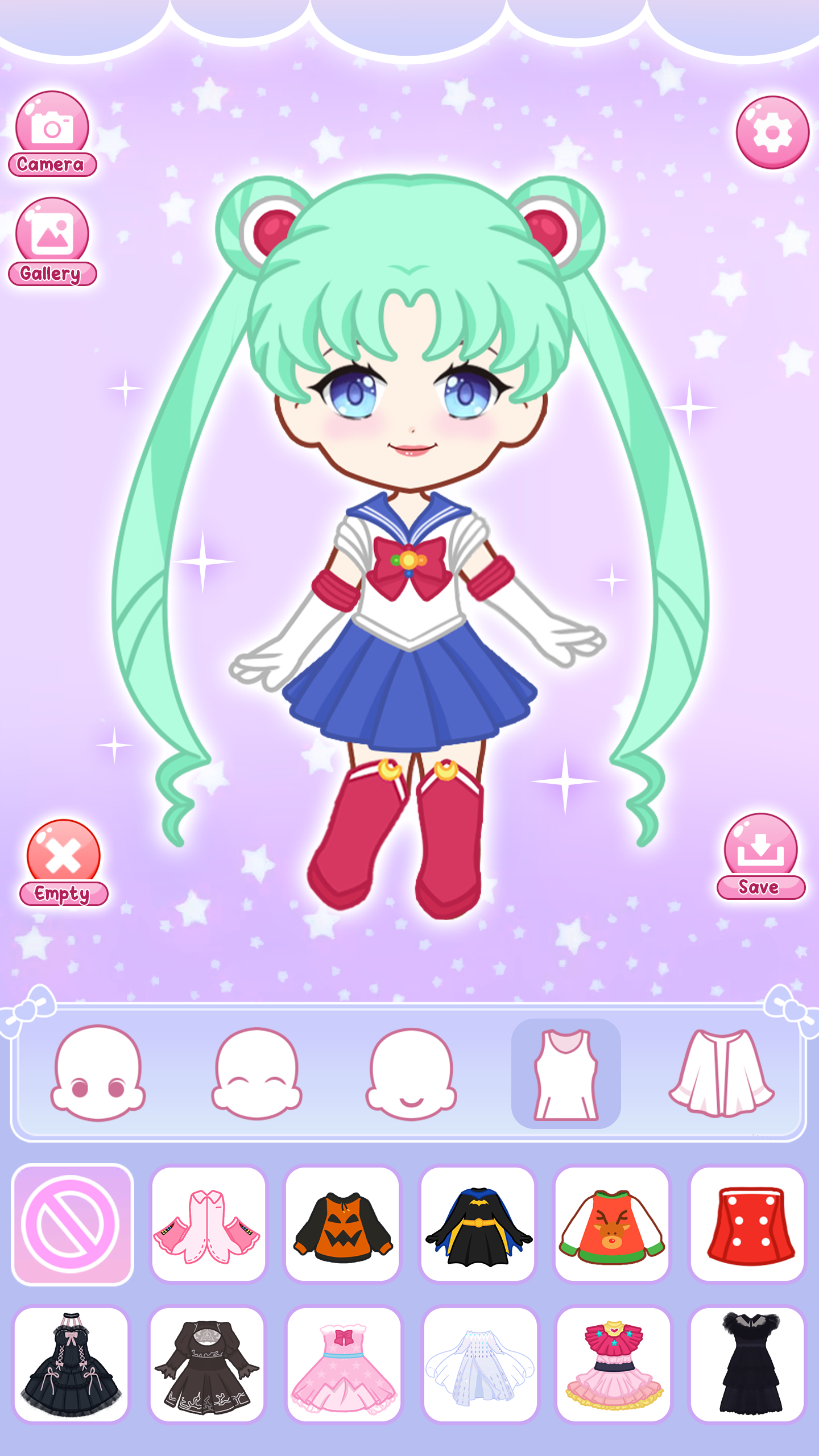819x1456 pixels.
Task: Save the character
Action: point(760,855)
